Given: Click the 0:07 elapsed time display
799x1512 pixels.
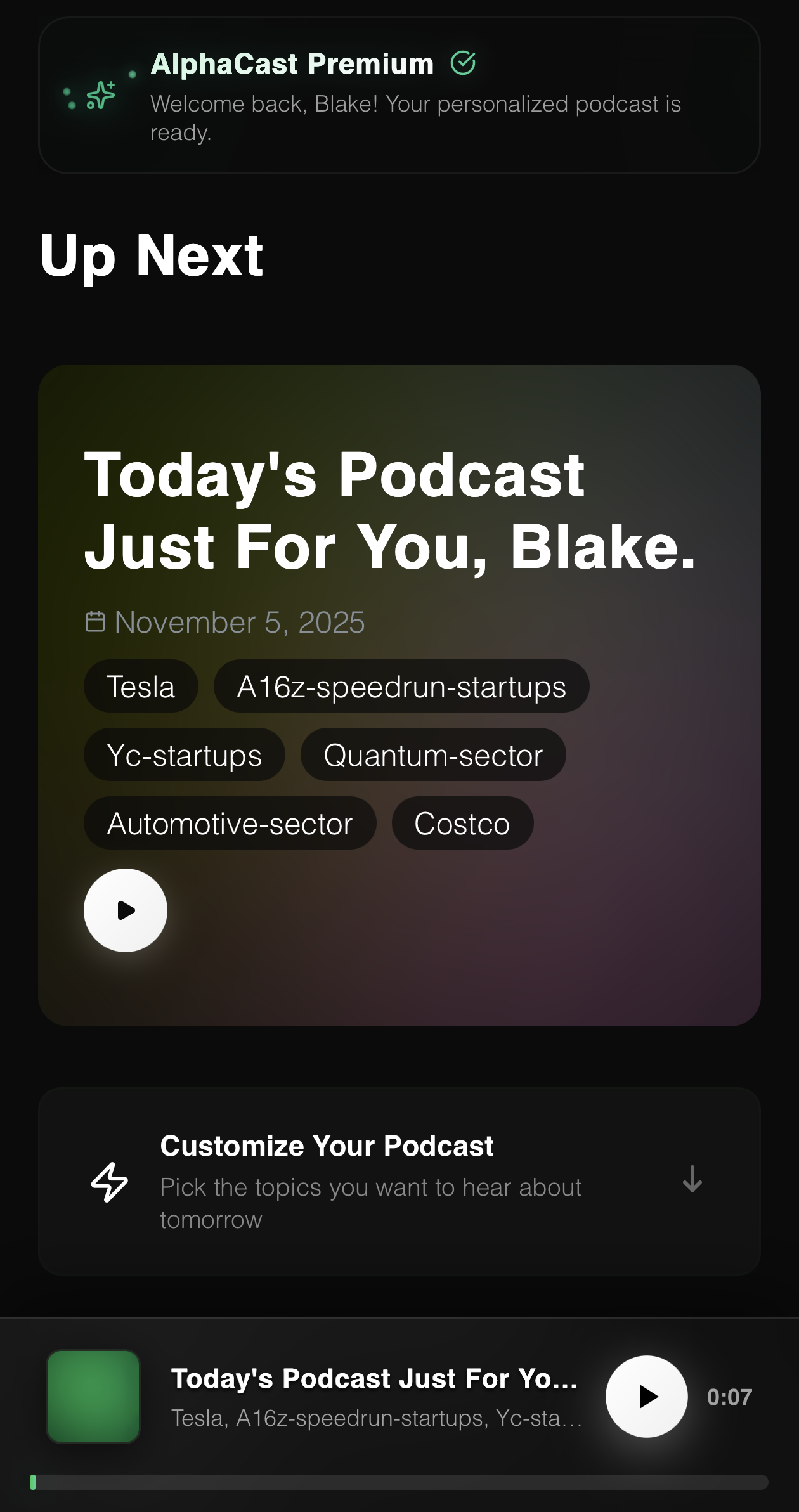Looking at the screenshot, I should coord(730,1397).
